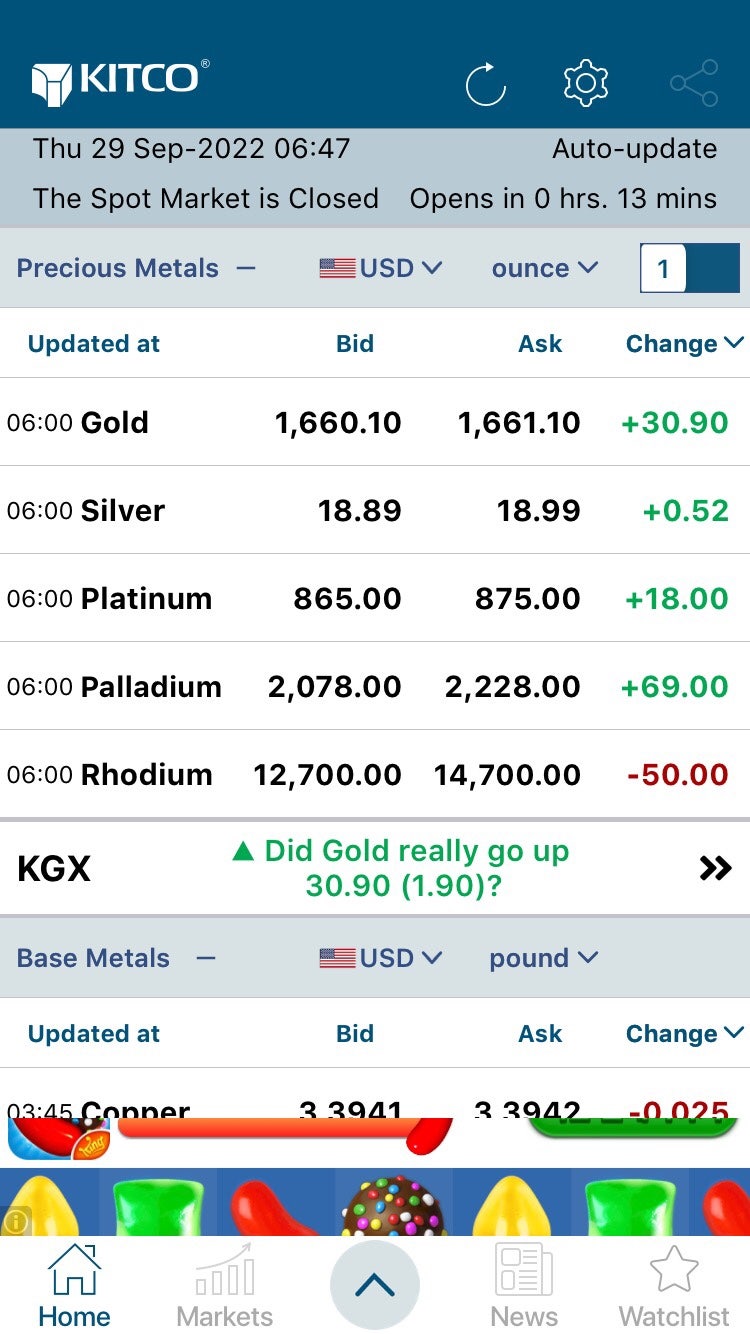Switch to the Markets tab
The image size is (750, 1334).
pos(225,1288)
